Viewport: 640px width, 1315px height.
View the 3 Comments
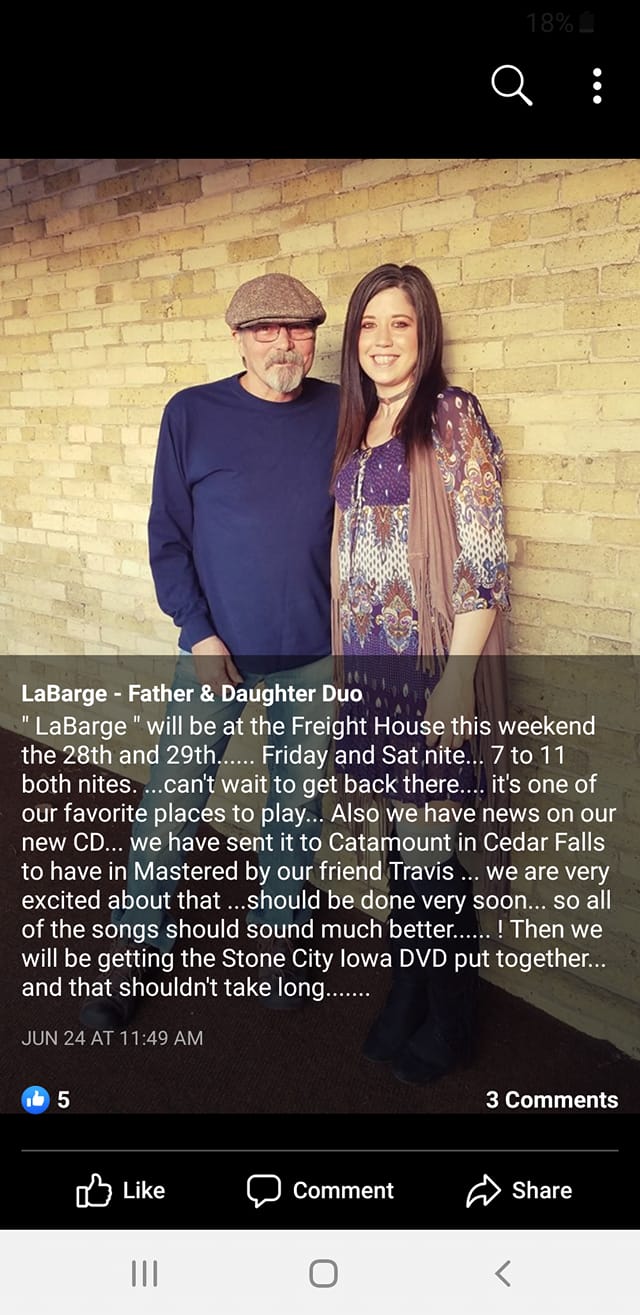coord(551,1100)
